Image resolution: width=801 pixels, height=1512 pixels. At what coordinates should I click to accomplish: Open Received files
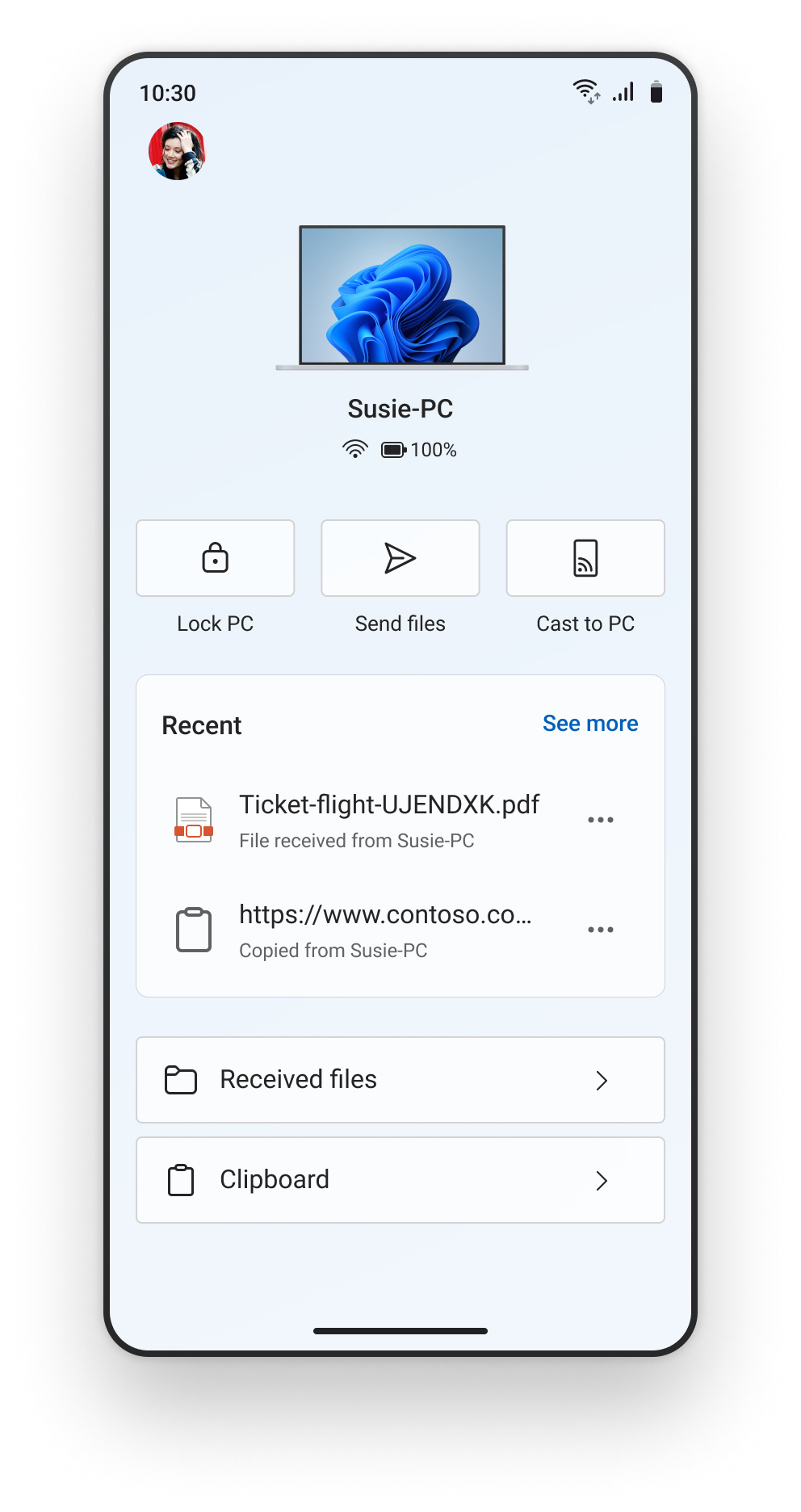[400, 1080]
